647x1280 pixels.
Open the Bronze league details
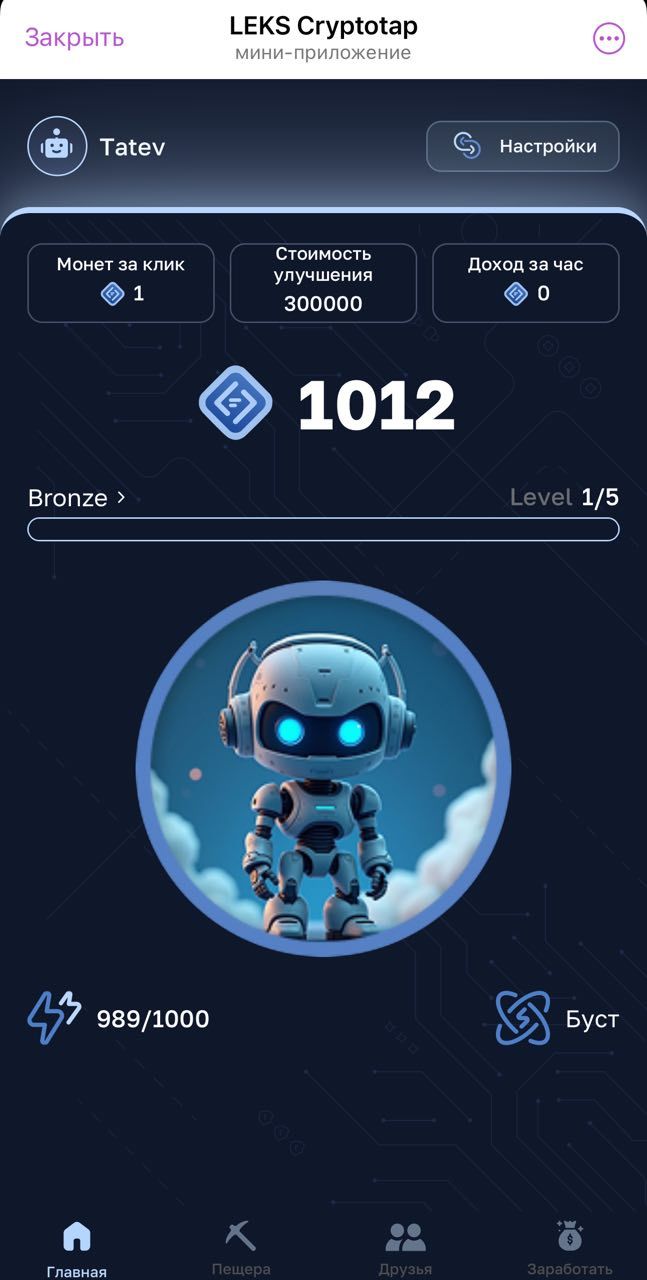pyautogui.click(x=77, y=497)
